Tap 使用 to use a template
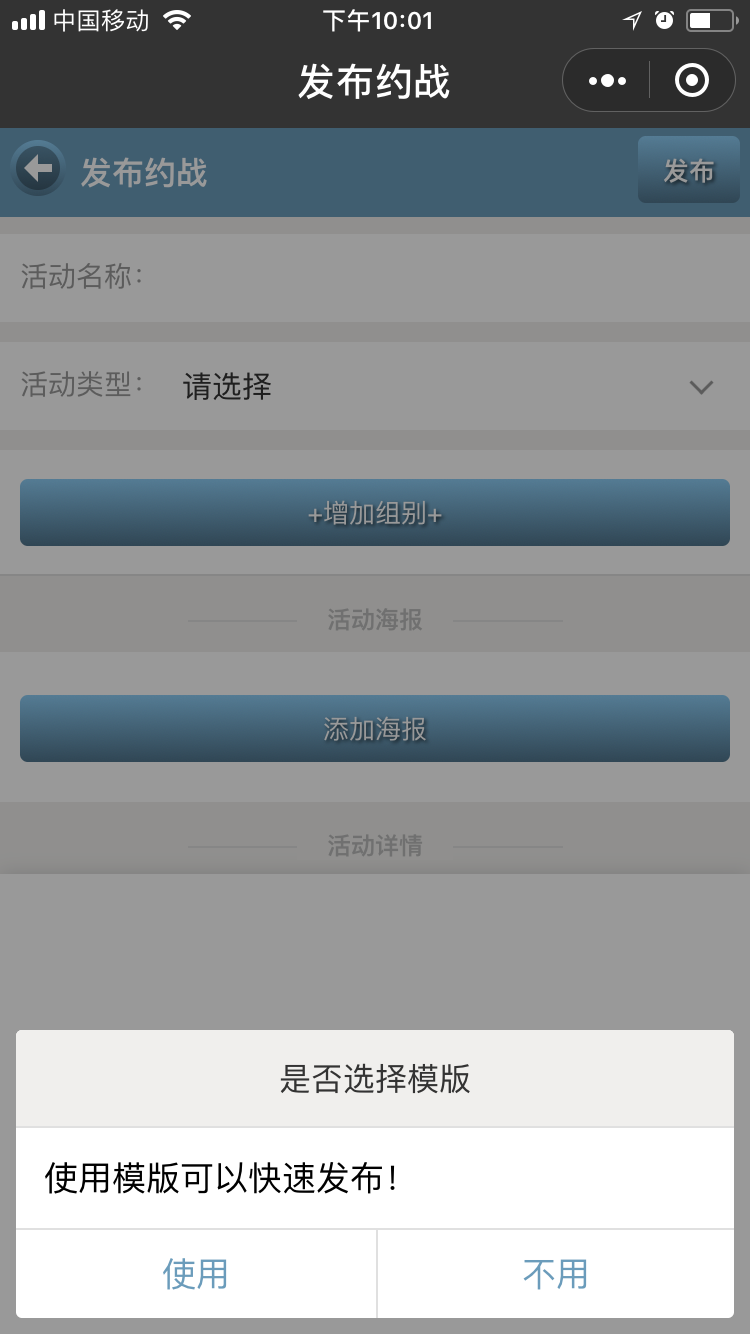Image resolution: width=750 pixels, height=1334 pixels. (196, 1274)
